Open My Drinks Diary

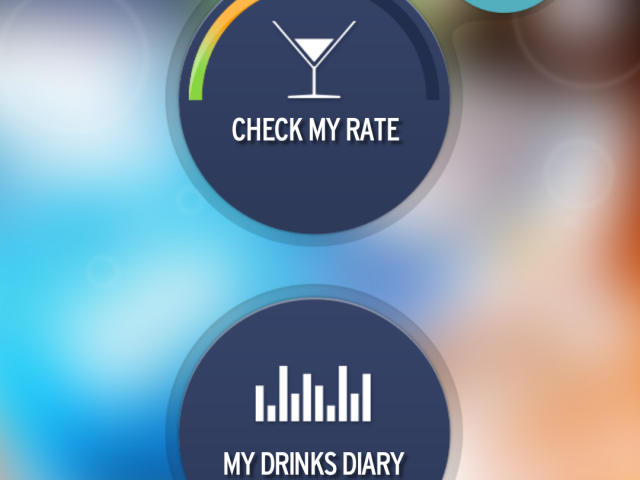pyautogui.click(x=314, y=410)
